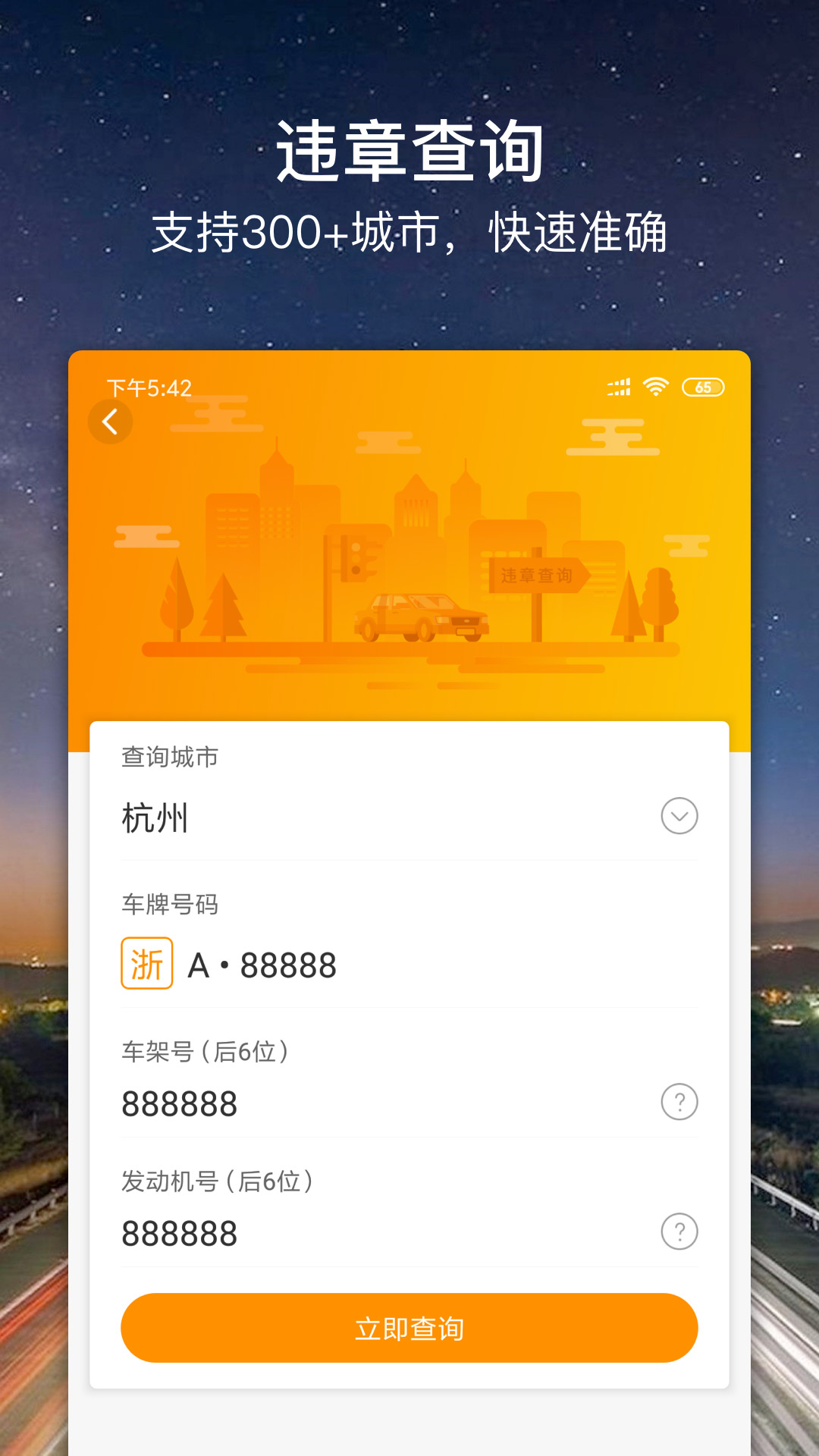This screenshot has height=1456, width=819.
Task: Select the 浙 province plate badge
Action: pyautogui.click(x=147, y=964)
